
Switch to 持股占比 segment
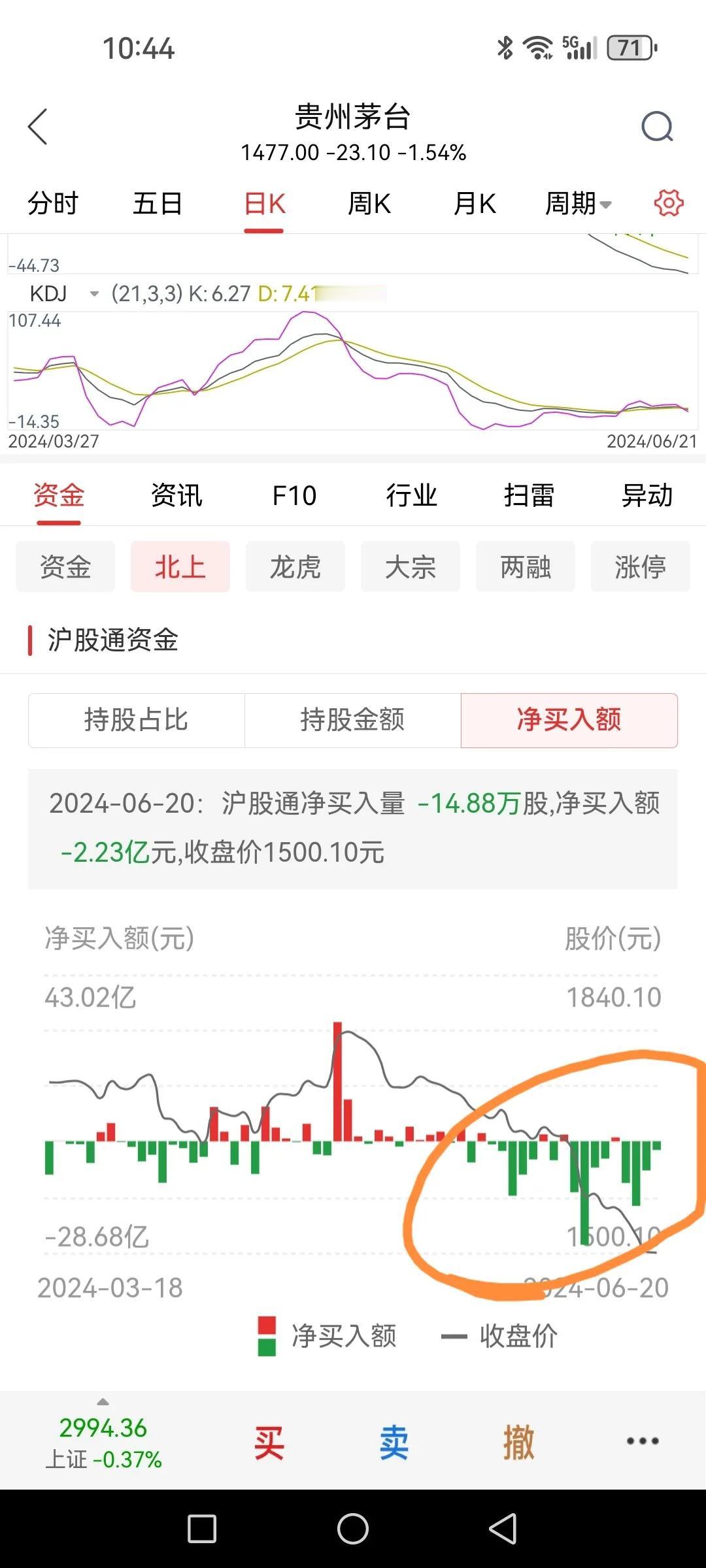coord(137,720)
